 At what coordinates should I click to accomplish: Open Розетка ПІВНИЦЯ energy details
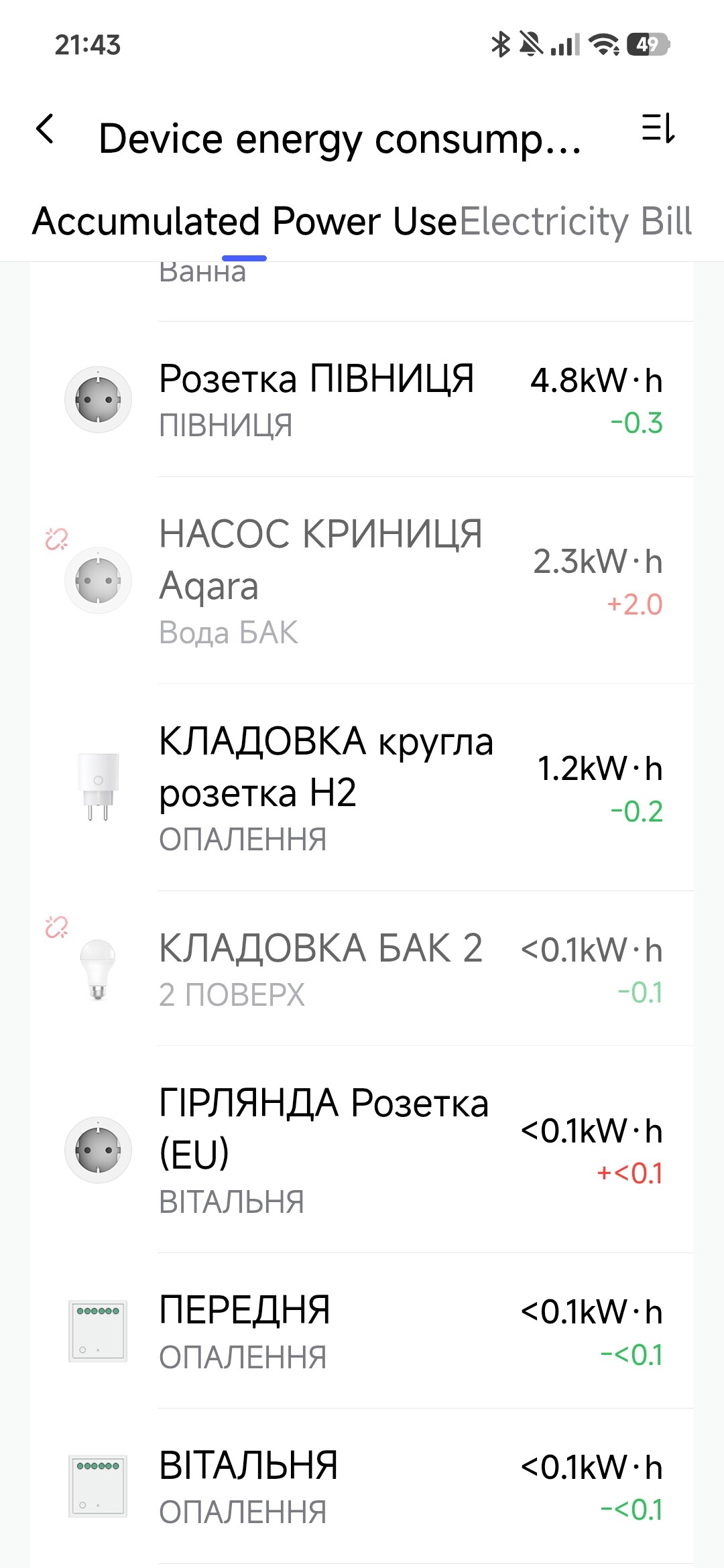362,399
